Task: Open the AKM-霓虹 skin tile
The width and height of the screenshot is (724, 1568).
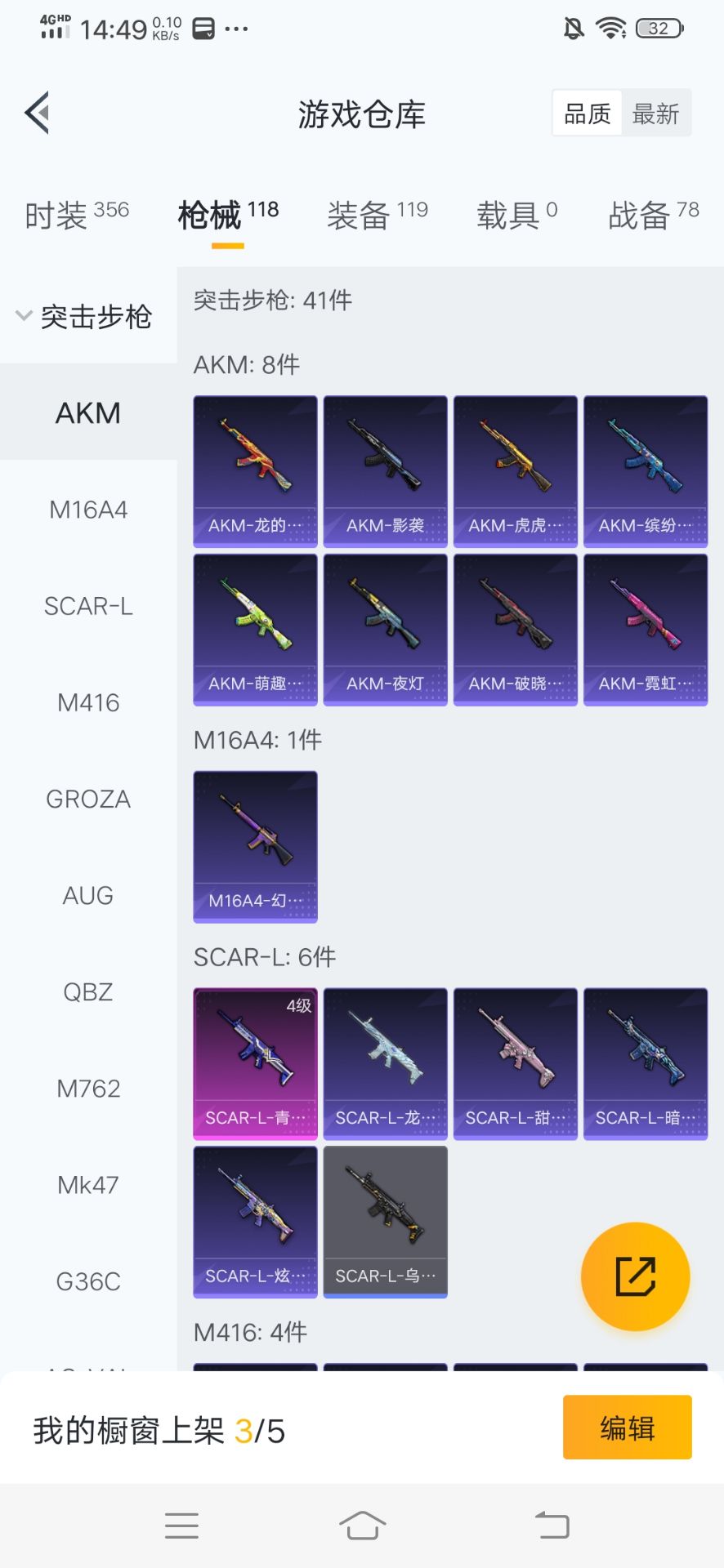Action: (x=645, y=630)
